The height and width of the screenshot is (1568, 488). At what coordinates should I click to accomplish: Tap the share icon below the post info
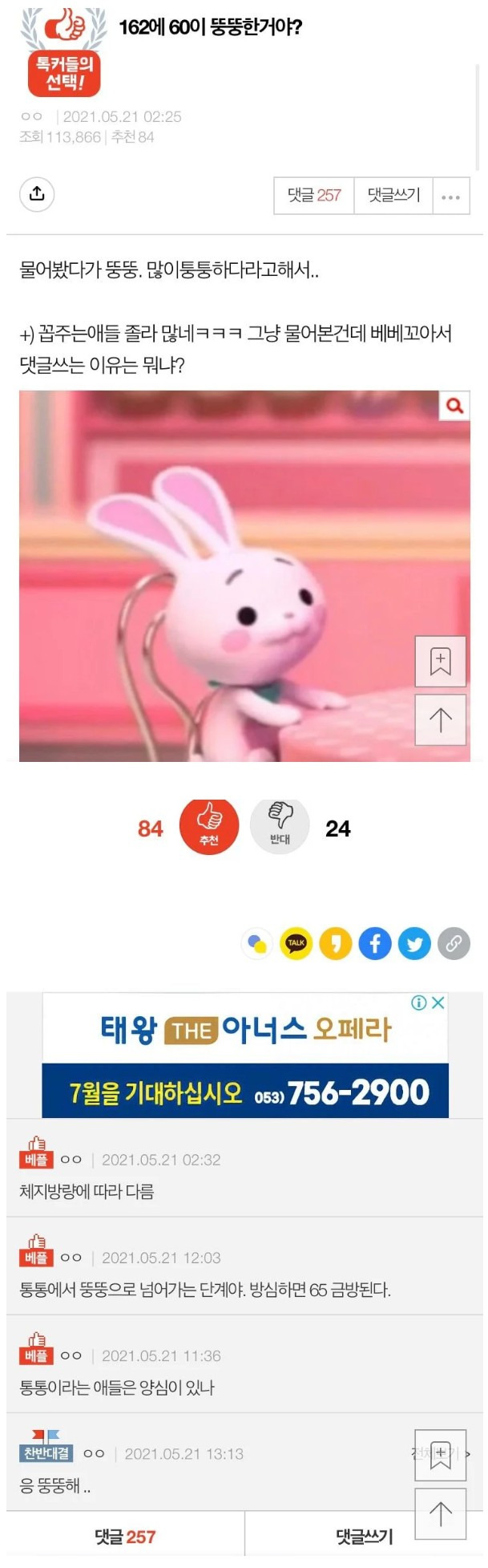pos(37,195)
